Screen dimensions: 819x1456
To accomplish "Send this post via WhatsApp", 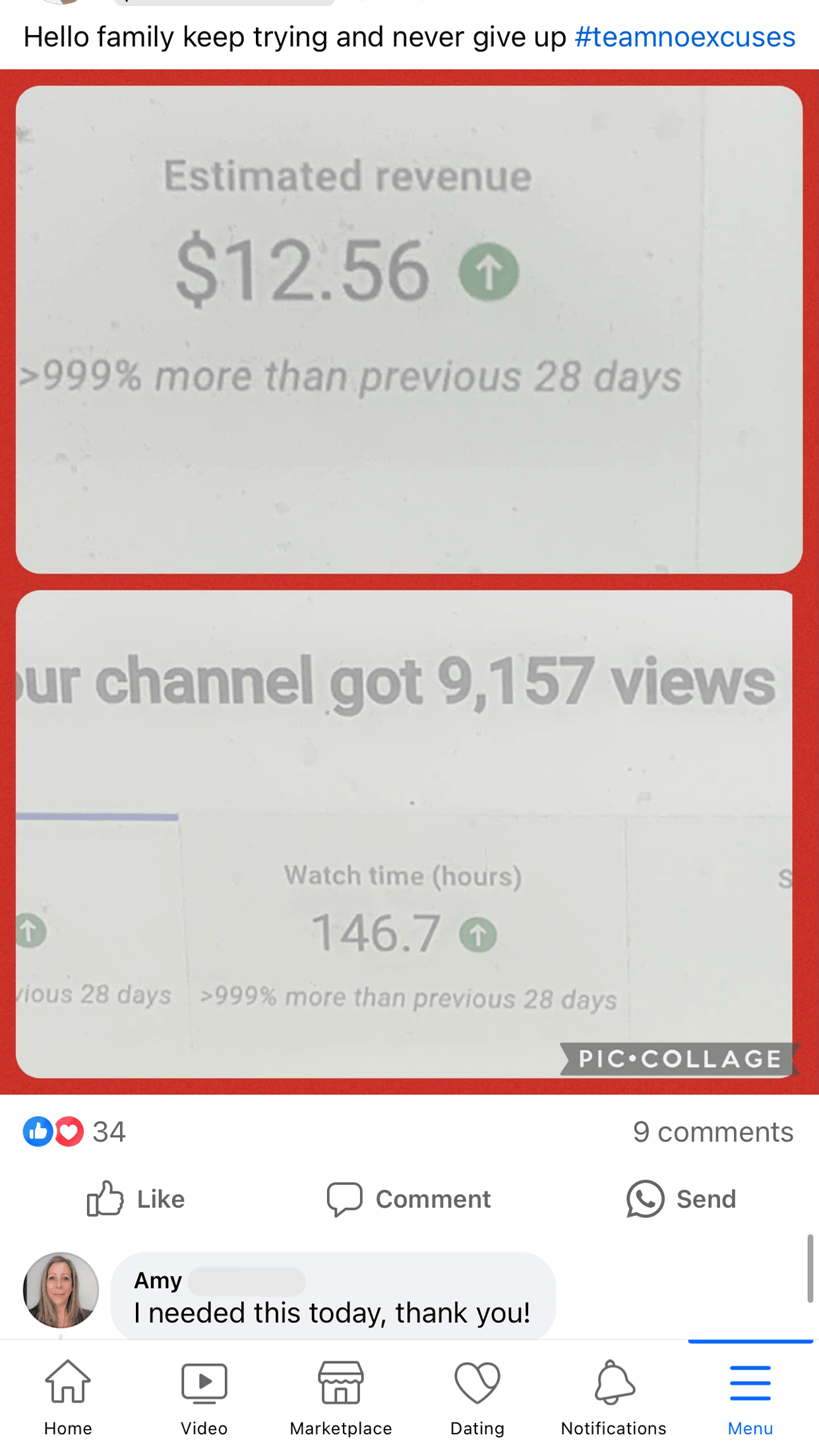I will point(681,1199).
